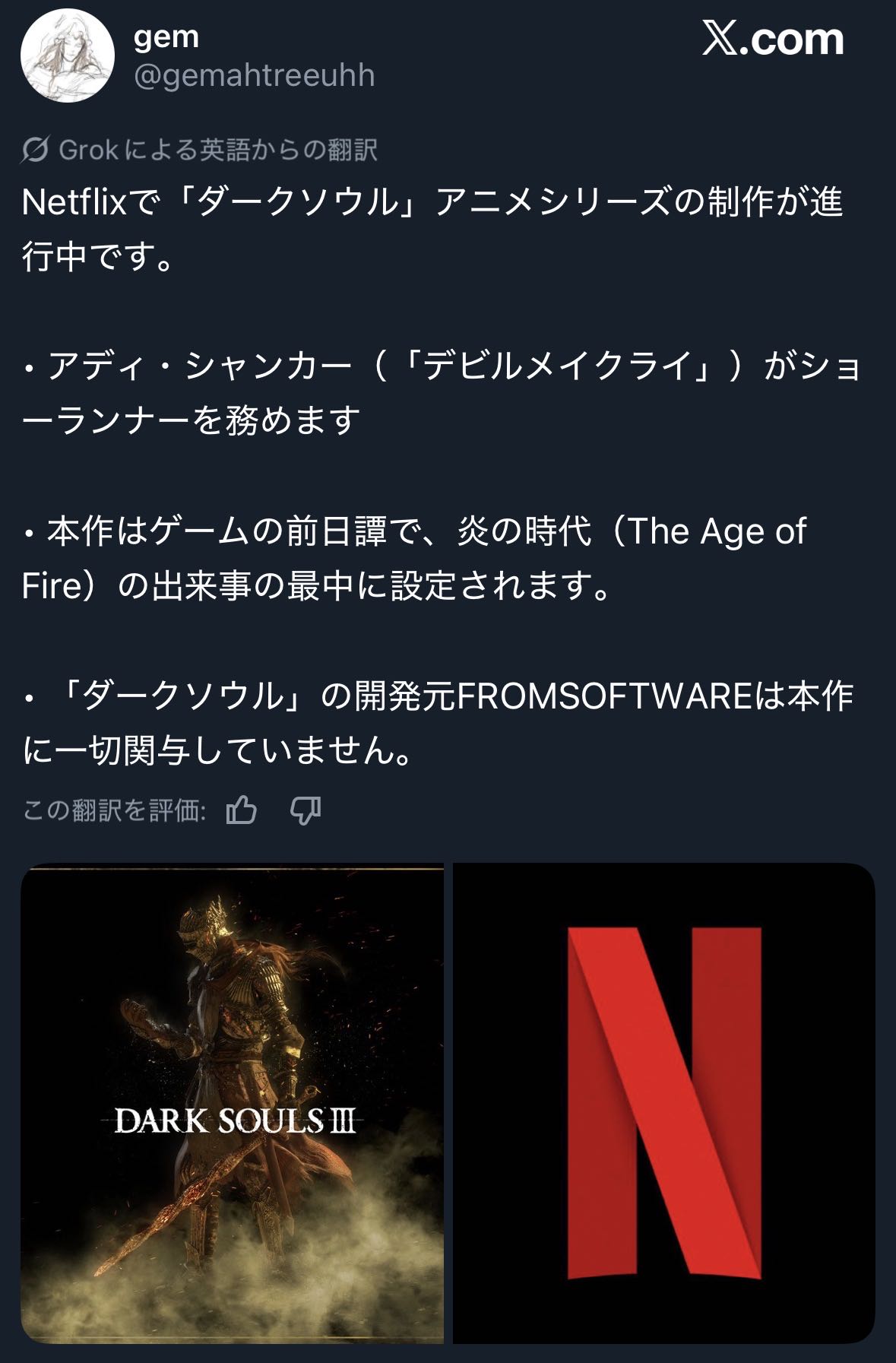Open the @gemahtreeuhh profile handle
The width and height of the screenshot is (896, 1363).
tap(254, 76)
